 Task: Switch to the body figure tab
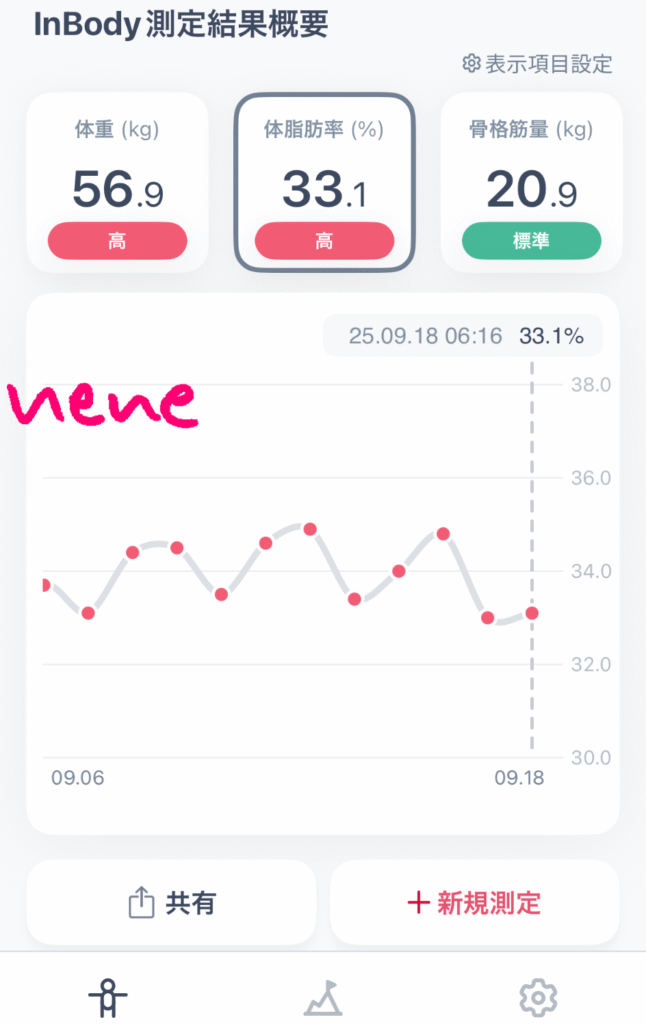pos(108,996)
